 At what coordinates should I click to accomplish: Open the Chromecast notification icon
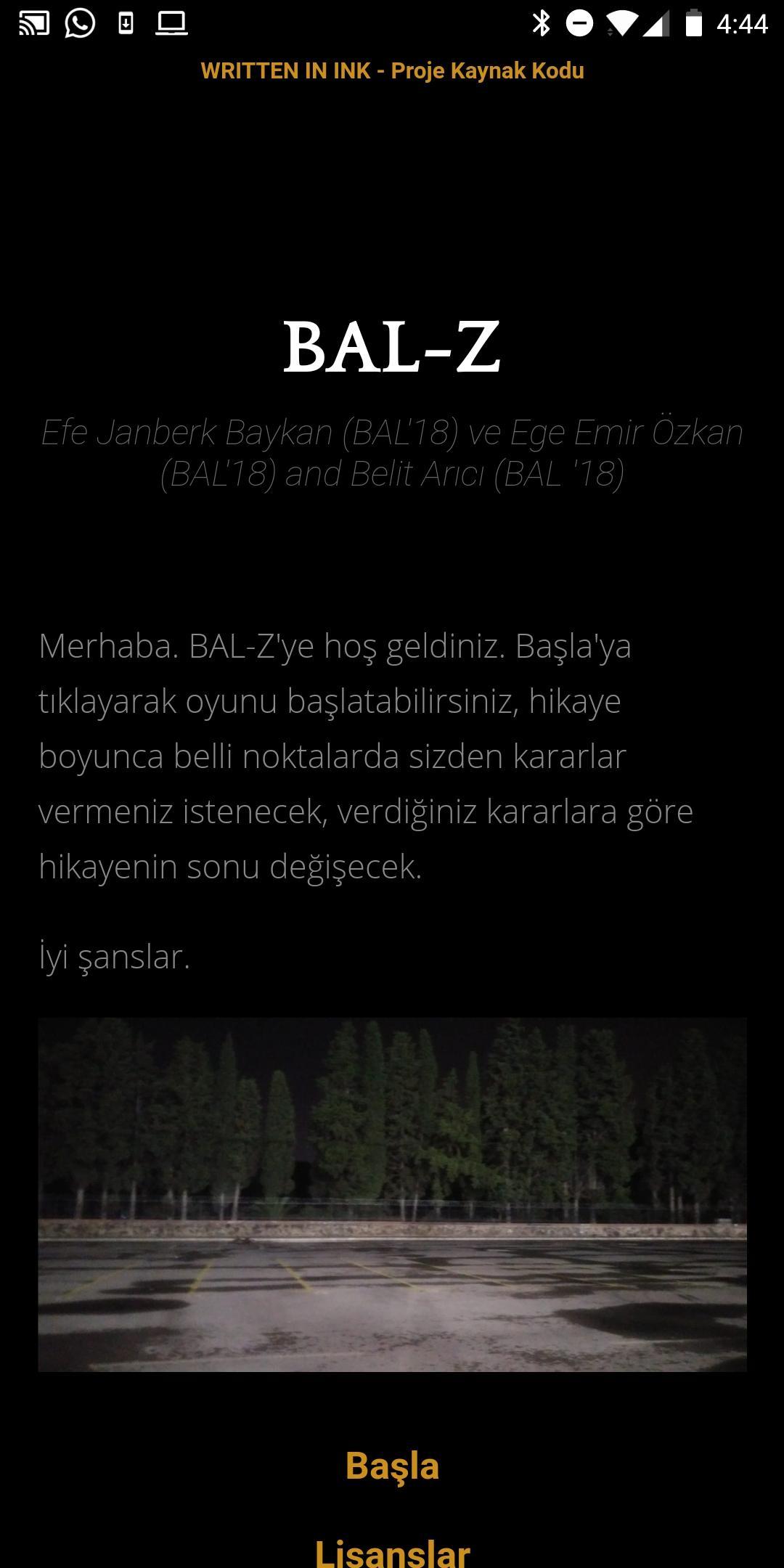(x=33, y=22)
